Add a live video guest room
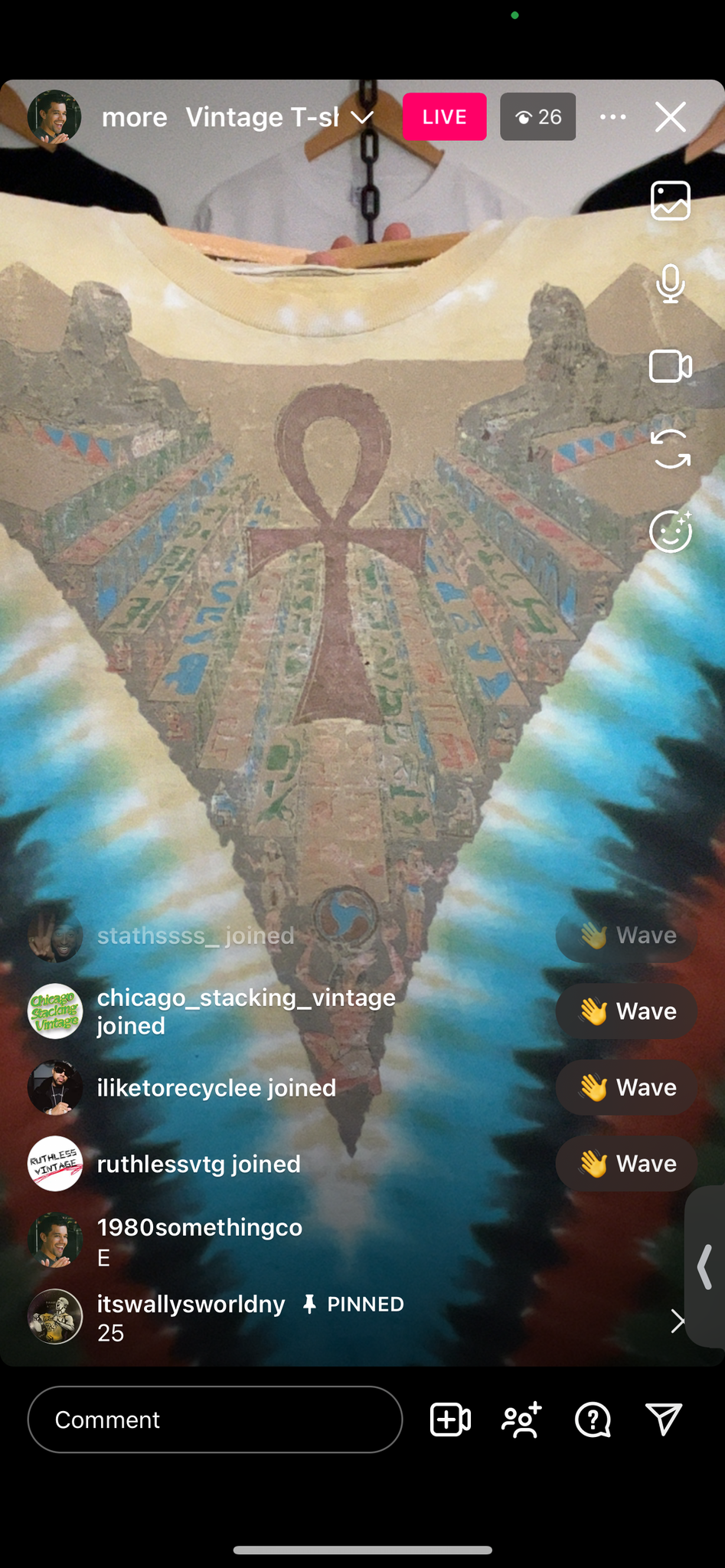The height and width of the screenshot is (1568, 725). 450,1419
